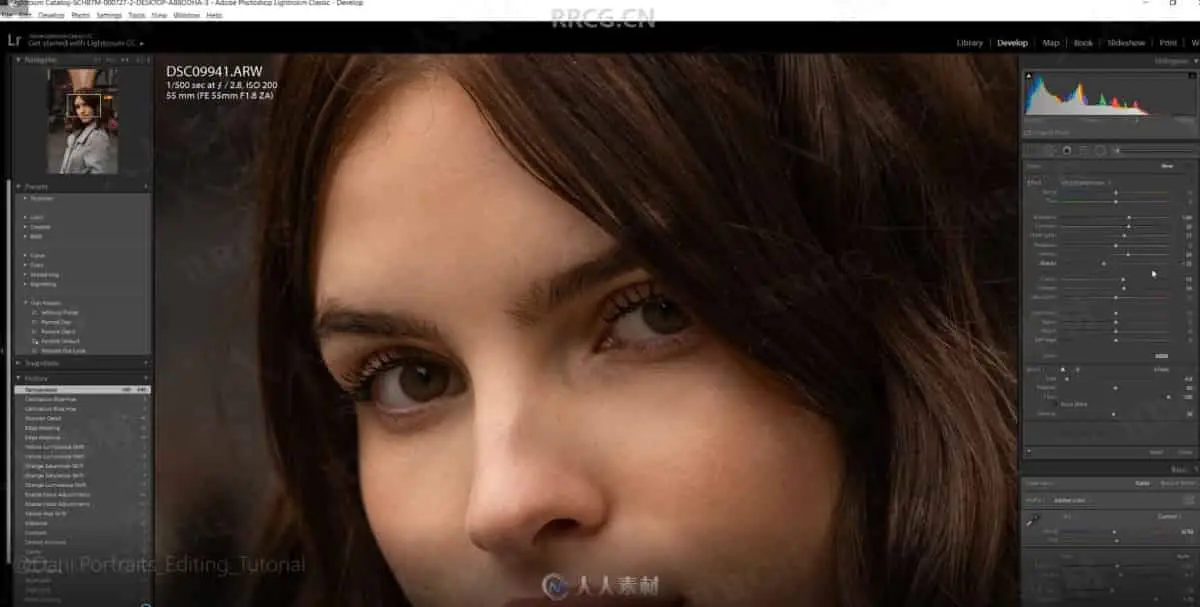Open the Photo menu
The height and width of the screenshot is (607, 1200).
pos(81,16)
